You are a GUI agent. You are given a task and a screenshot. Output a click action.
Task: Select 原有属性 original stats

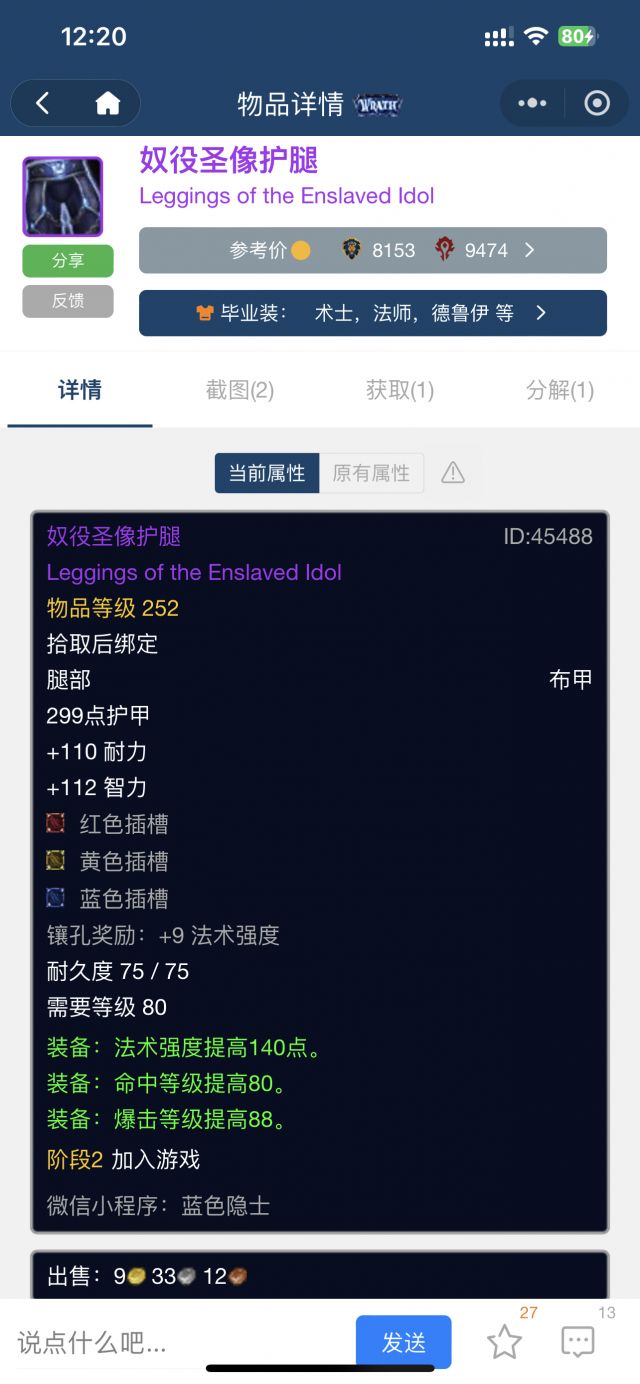[371, 473]
